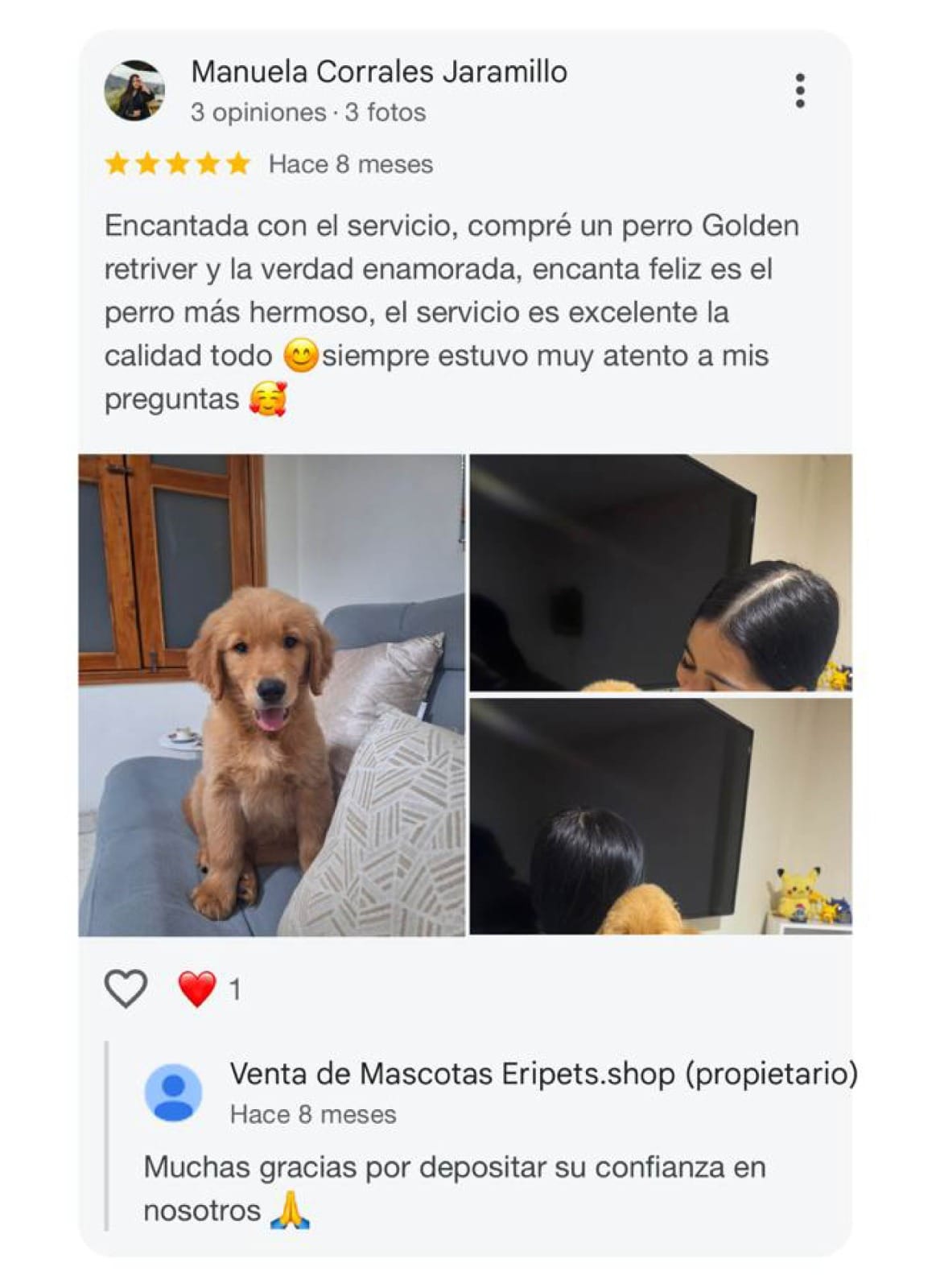View Manuela Corrales Jaramillo's reviewer profile
The width and height of the screenshot is (936, 1288).
point(378,72)
